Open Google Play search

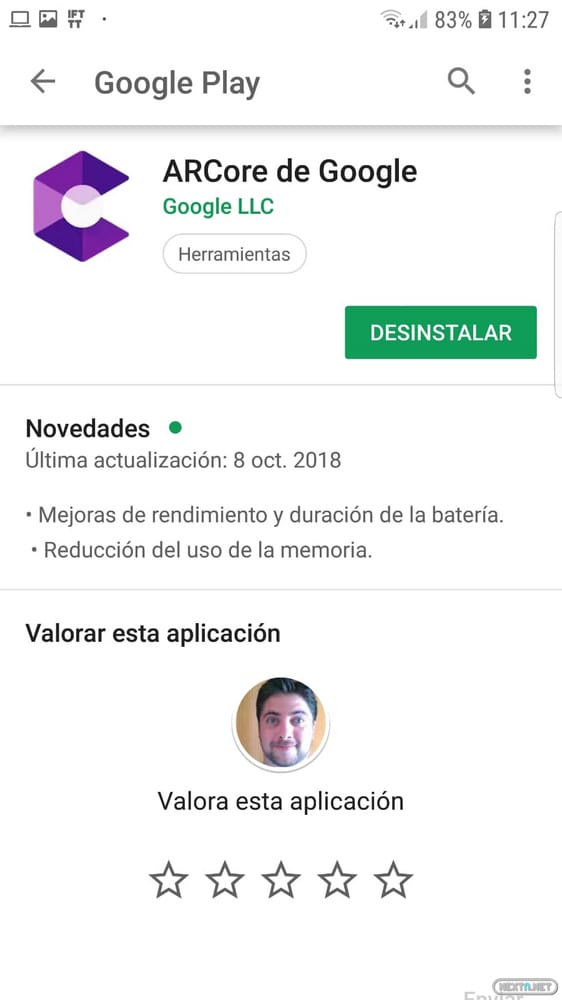pyautogui.click(x=461, y=82)
